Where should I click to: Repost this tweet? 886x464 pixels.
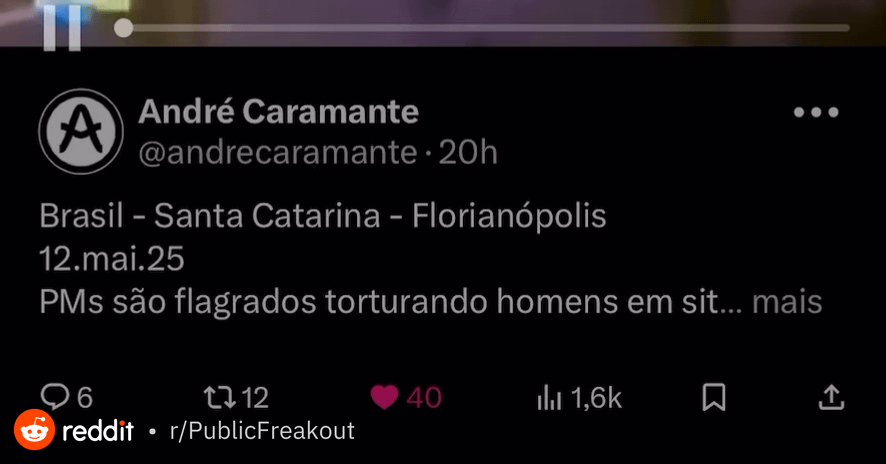pos(217,398)
